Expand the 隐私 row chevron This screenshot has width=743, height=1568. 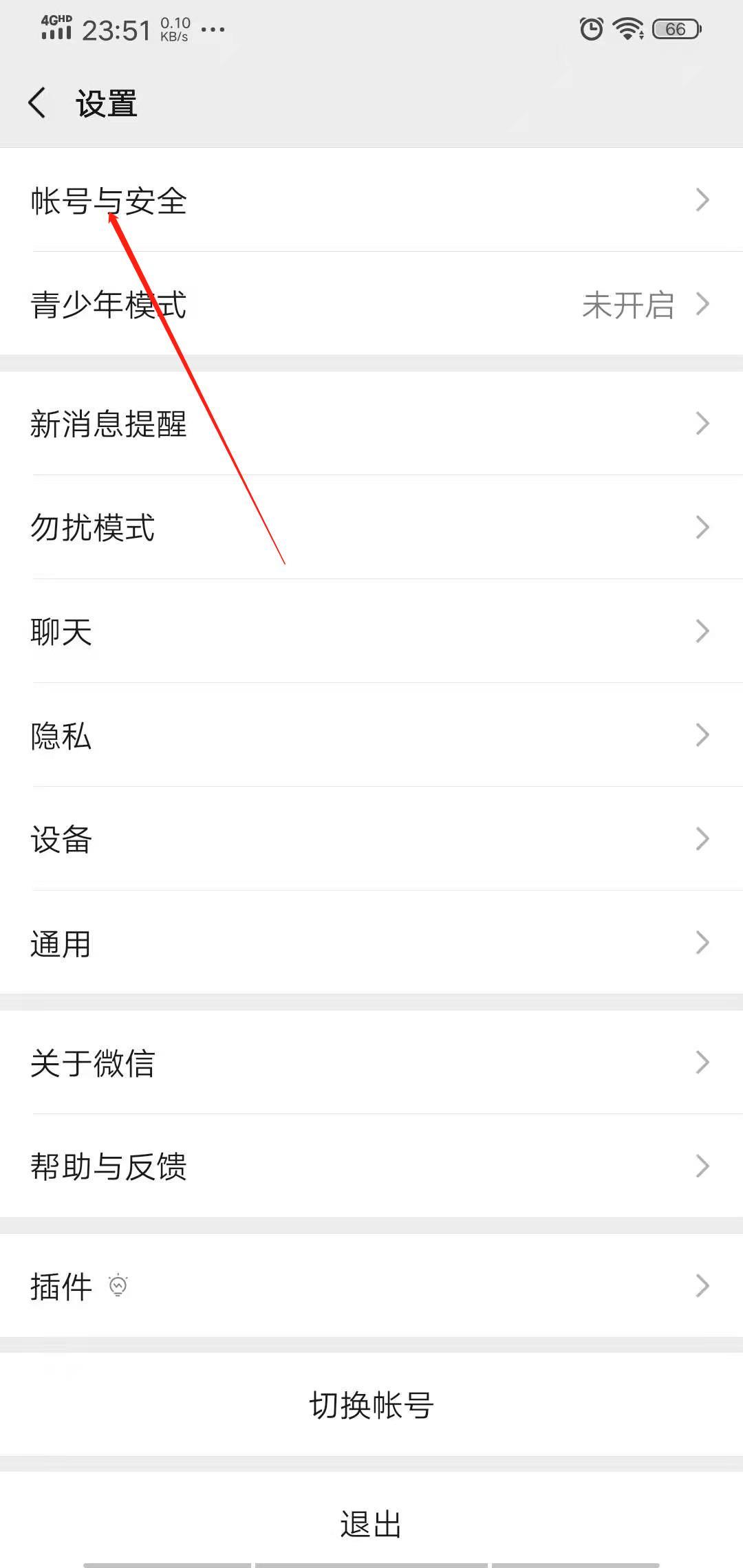(702, 735)
